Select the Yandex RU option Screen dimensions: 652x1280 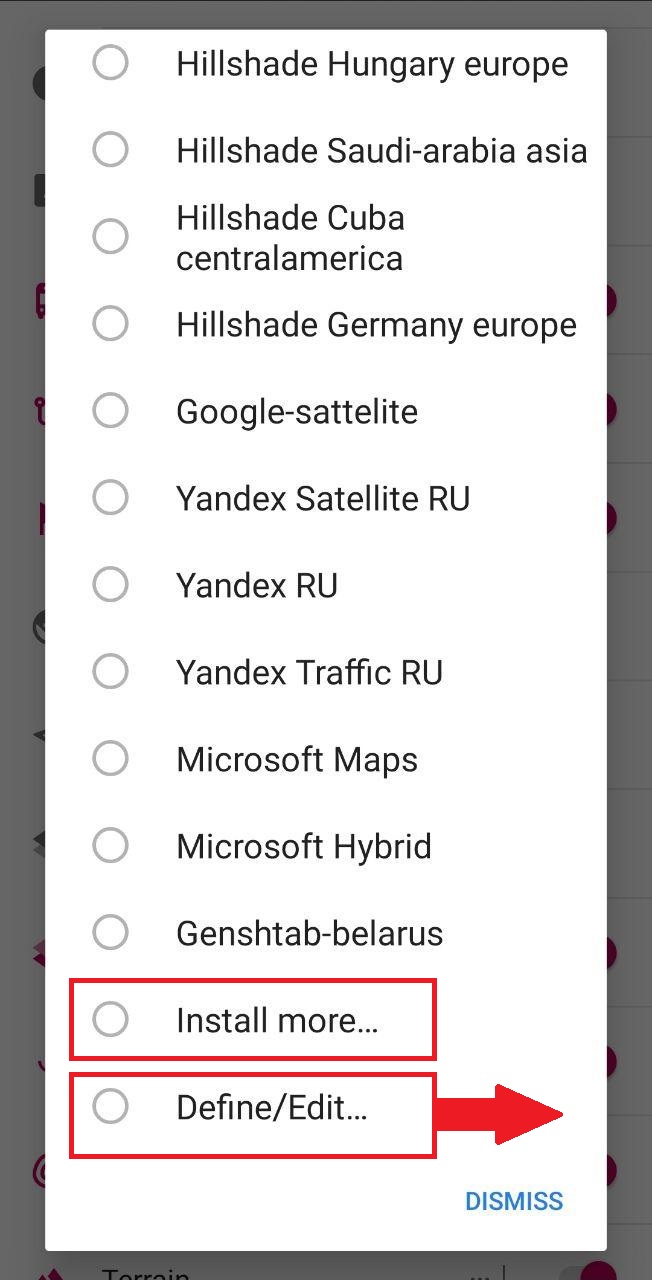110,585
